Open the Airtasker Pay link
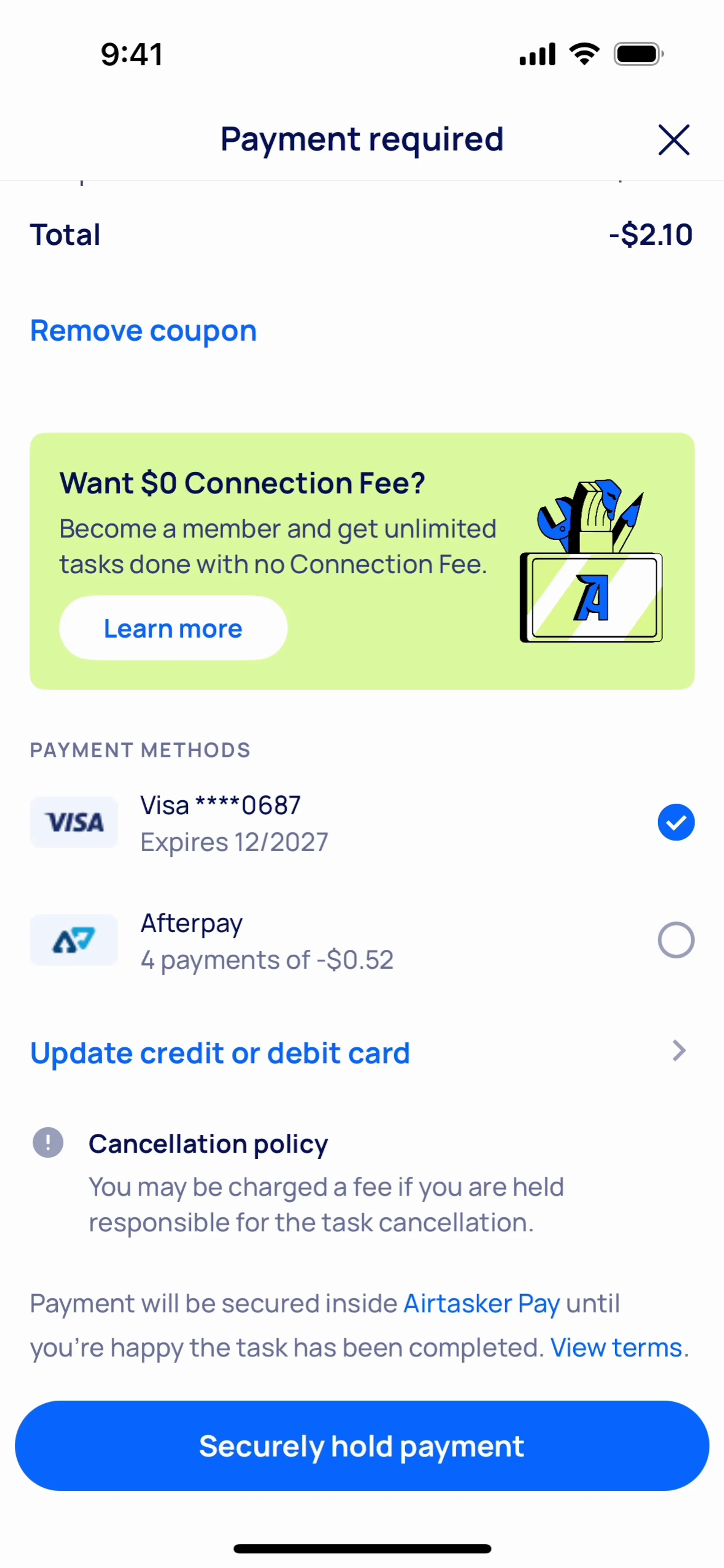 (481, 1304)
